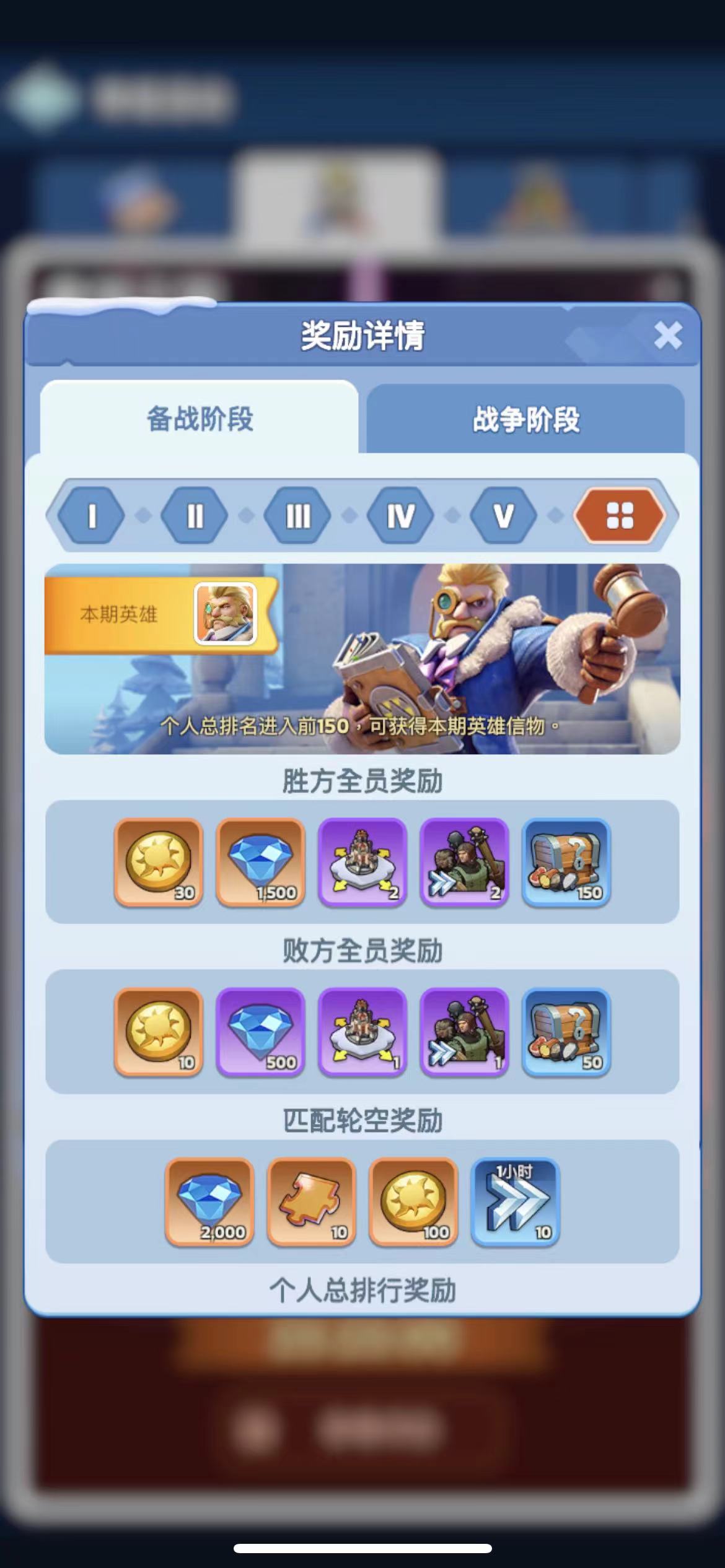The width and height of the screenshot is (725, 1568).
Task: Select stage I hexagon
Action: tap(91, 515)
